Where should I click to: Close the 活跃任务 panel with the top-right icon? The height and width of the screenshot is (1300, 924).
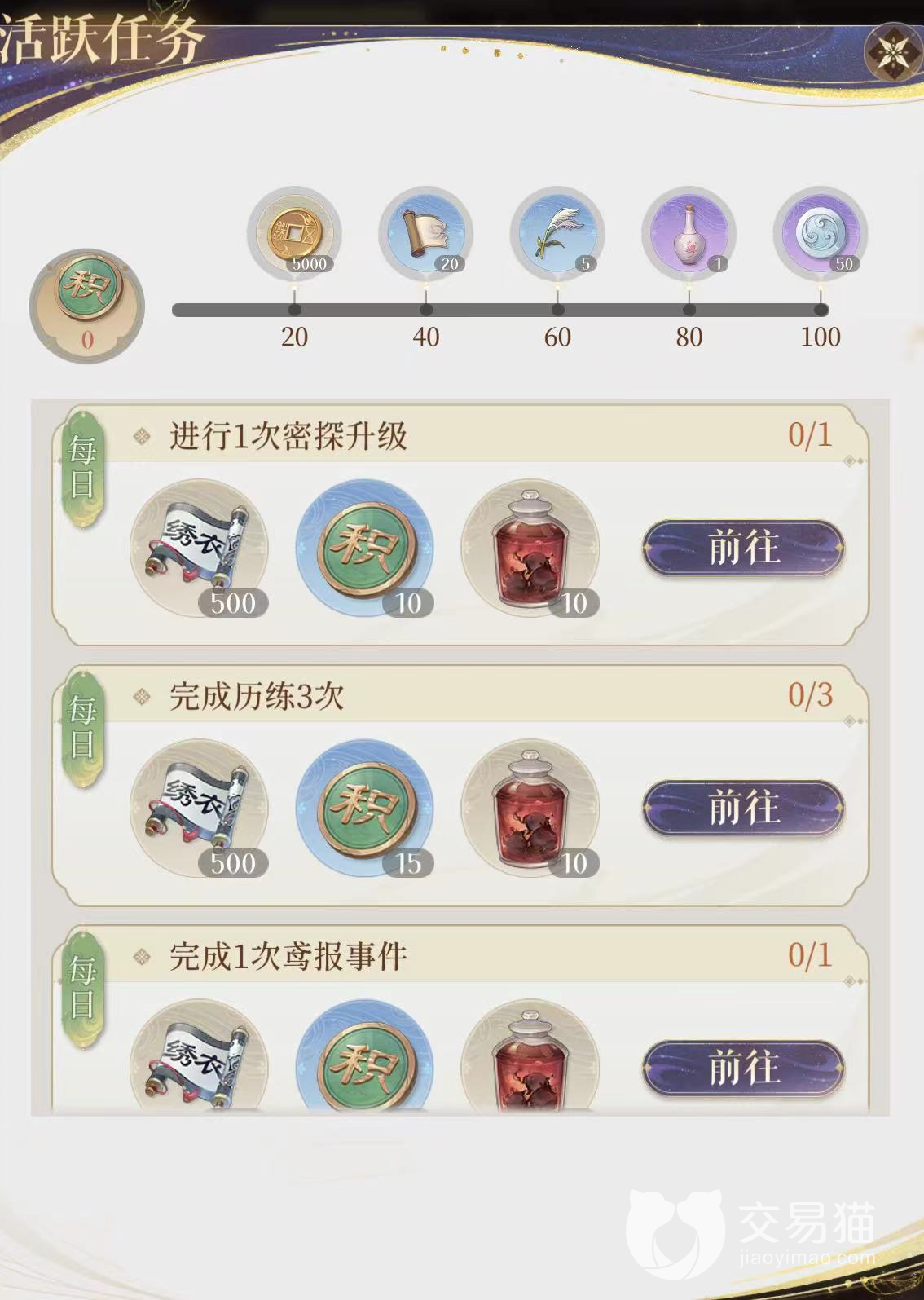pyautogui.click(x=891, y=53)
